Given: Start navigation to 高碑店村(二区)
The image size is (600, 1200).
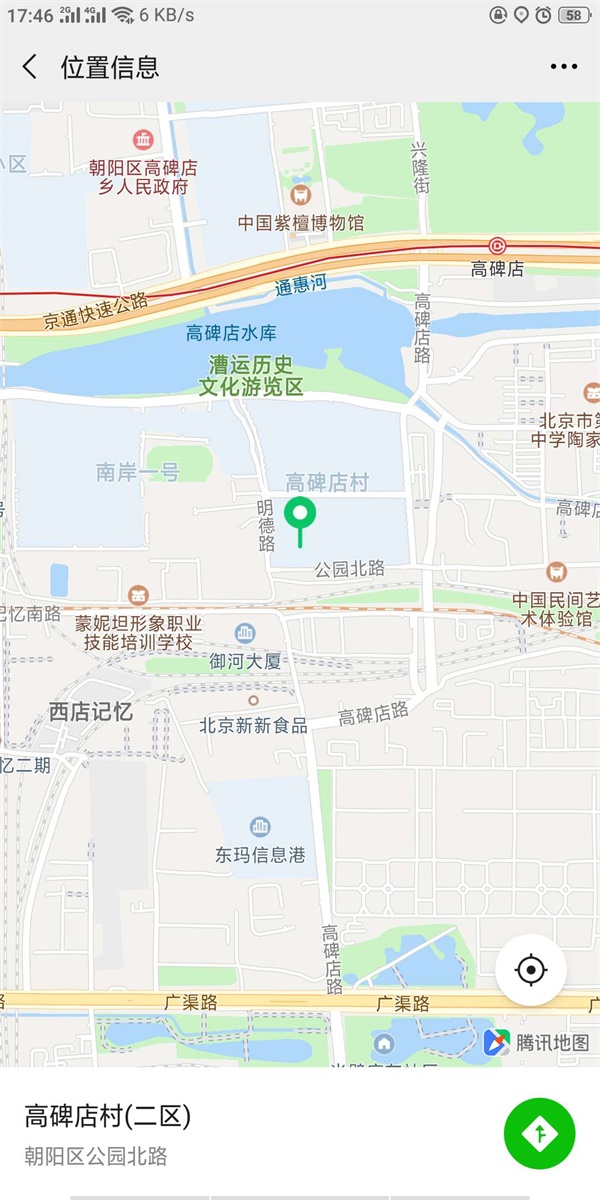Looking at the screenshot, I should click(x=540, y=1133).
